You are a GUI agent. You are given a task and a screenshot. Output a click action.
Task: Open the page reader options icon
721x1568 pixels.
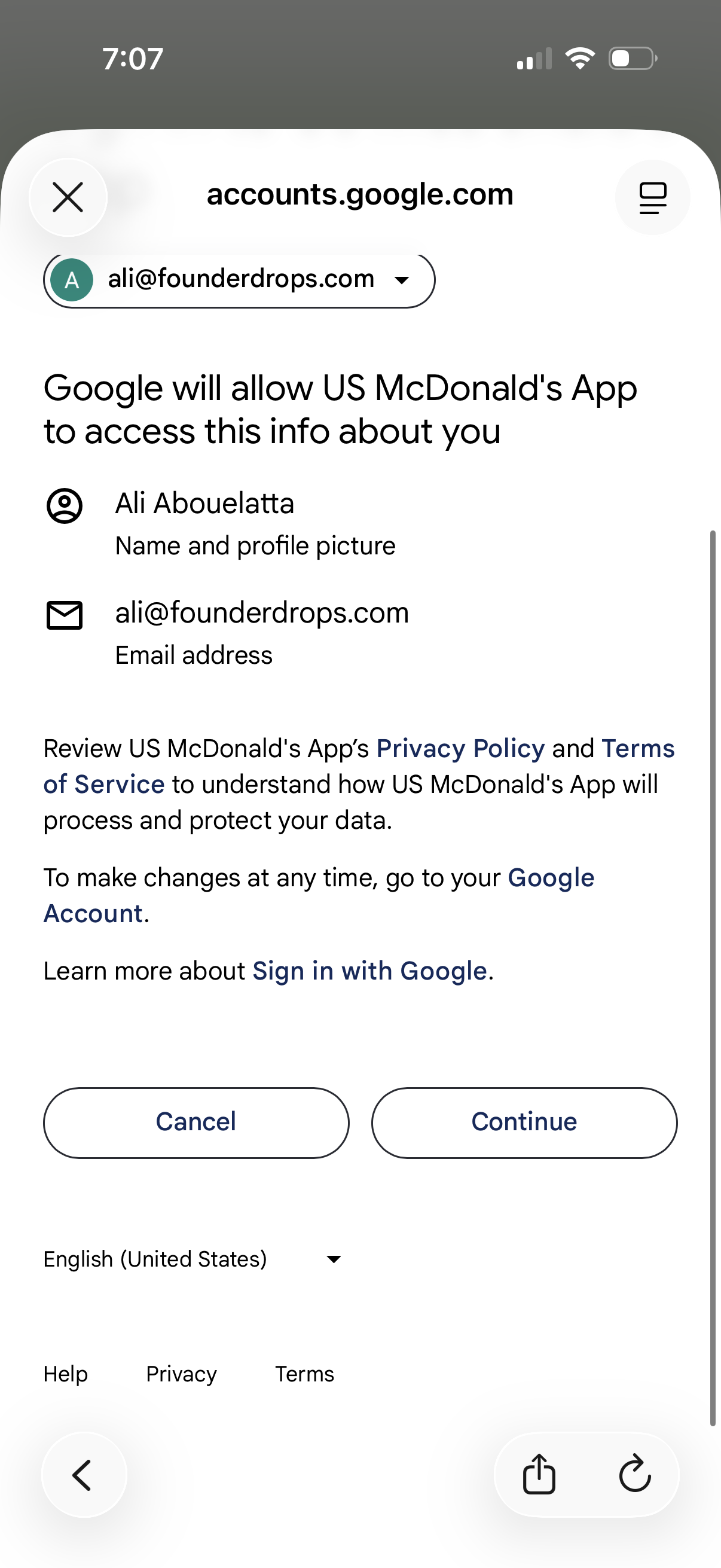(x=652, y=197)
